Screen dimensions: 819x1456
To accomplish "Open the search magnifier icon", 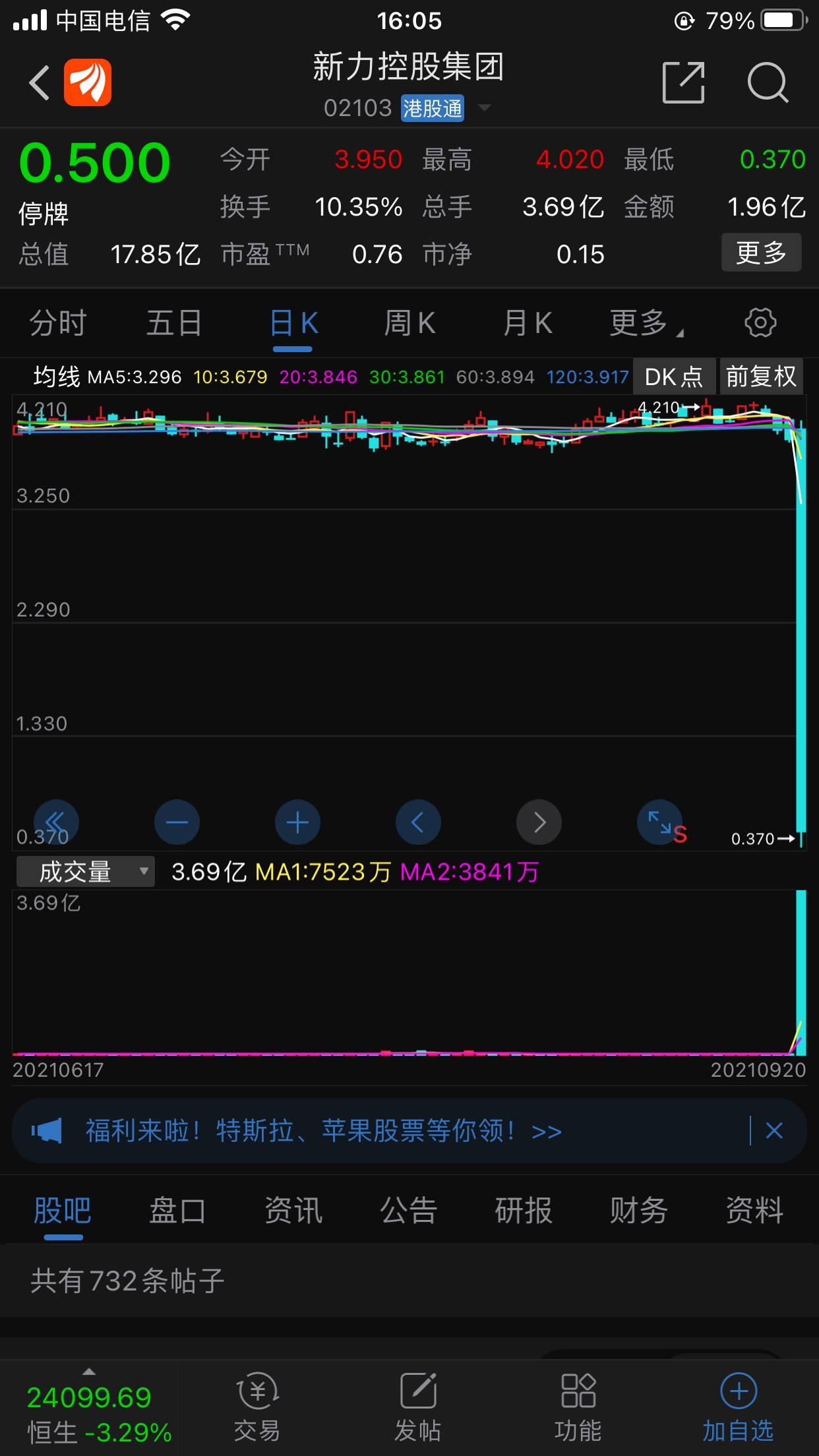I will [768, 83].
